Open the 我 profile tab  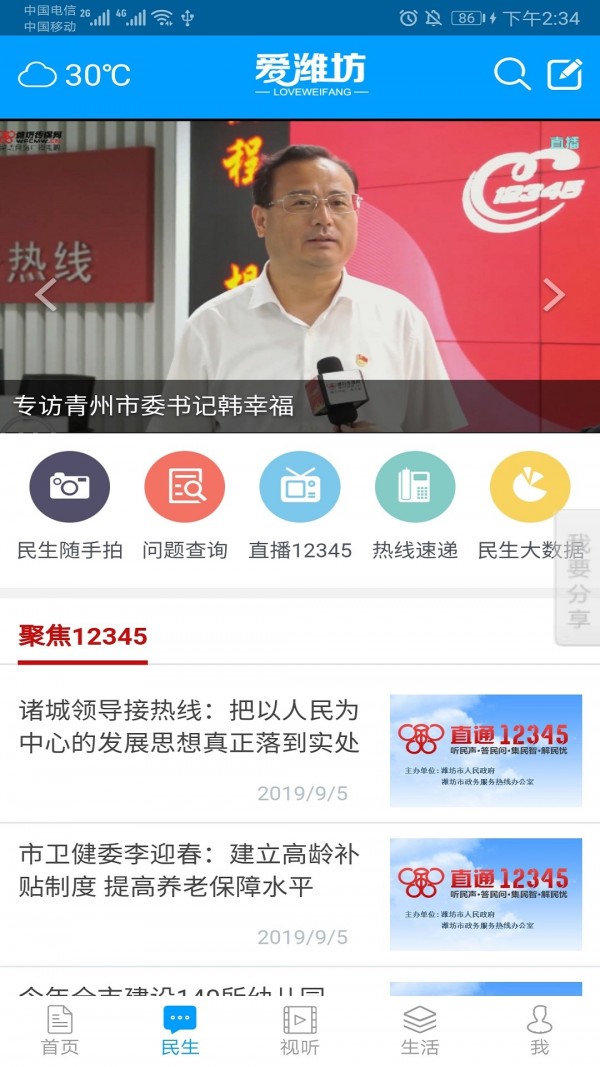pyautogui.click(x=540, y=1030)
